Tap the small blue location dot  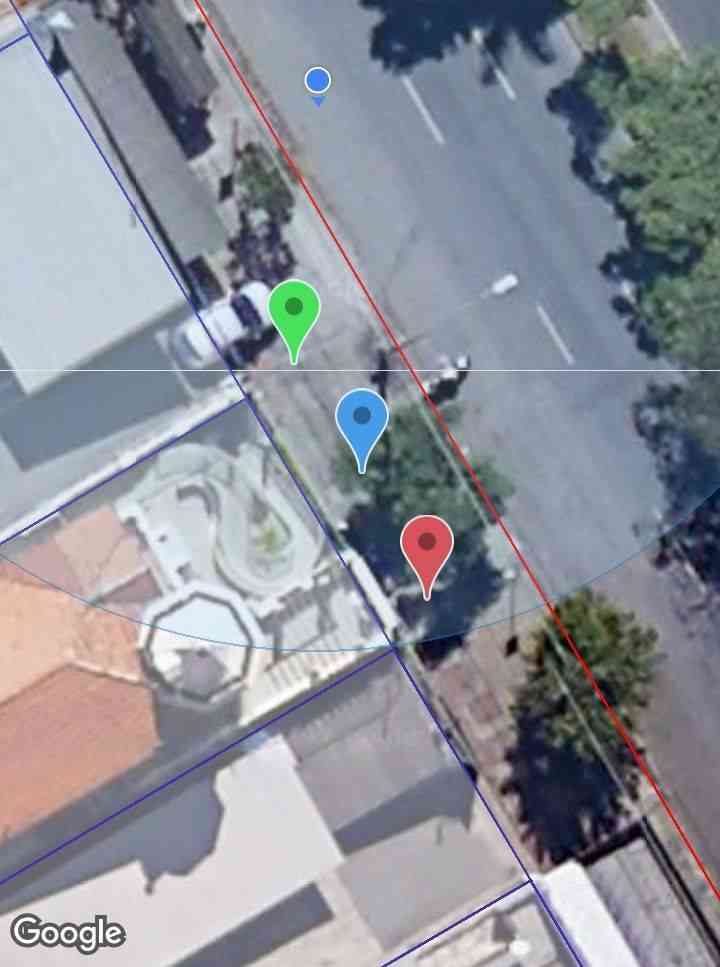(x=318, y=81)
